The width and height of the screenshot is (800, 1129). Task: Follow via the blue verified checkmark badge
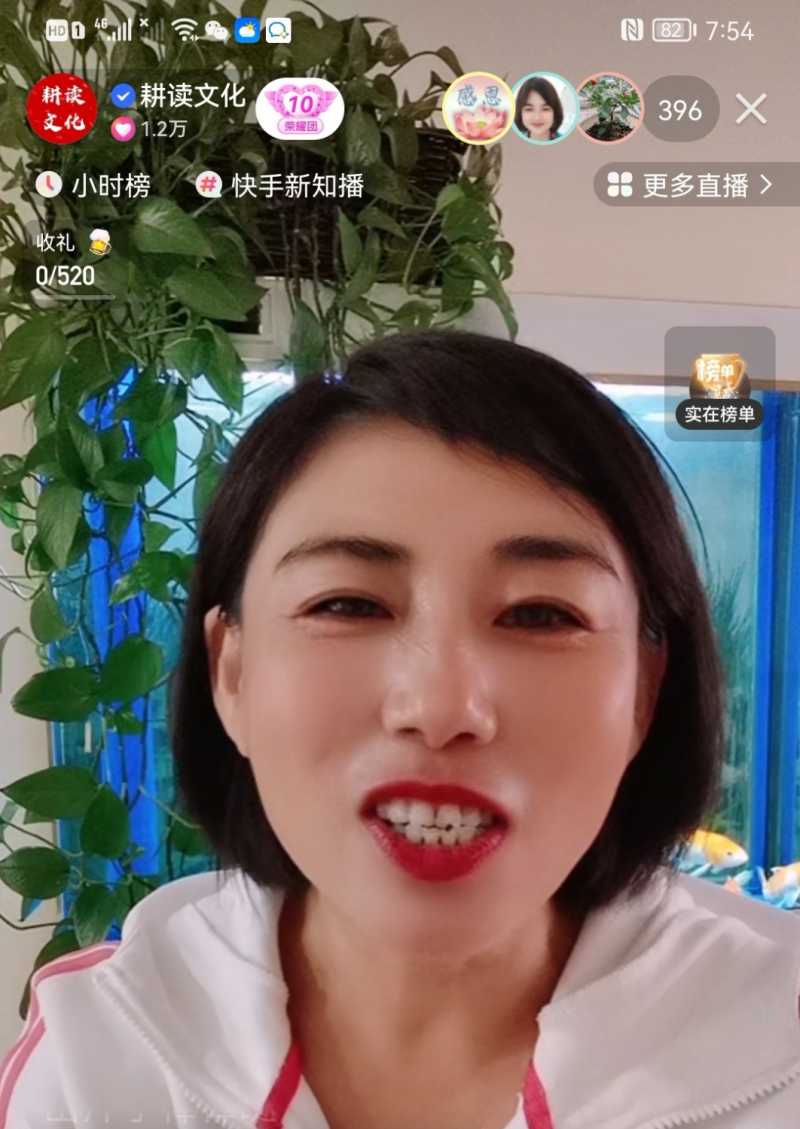tap(123, 98)
